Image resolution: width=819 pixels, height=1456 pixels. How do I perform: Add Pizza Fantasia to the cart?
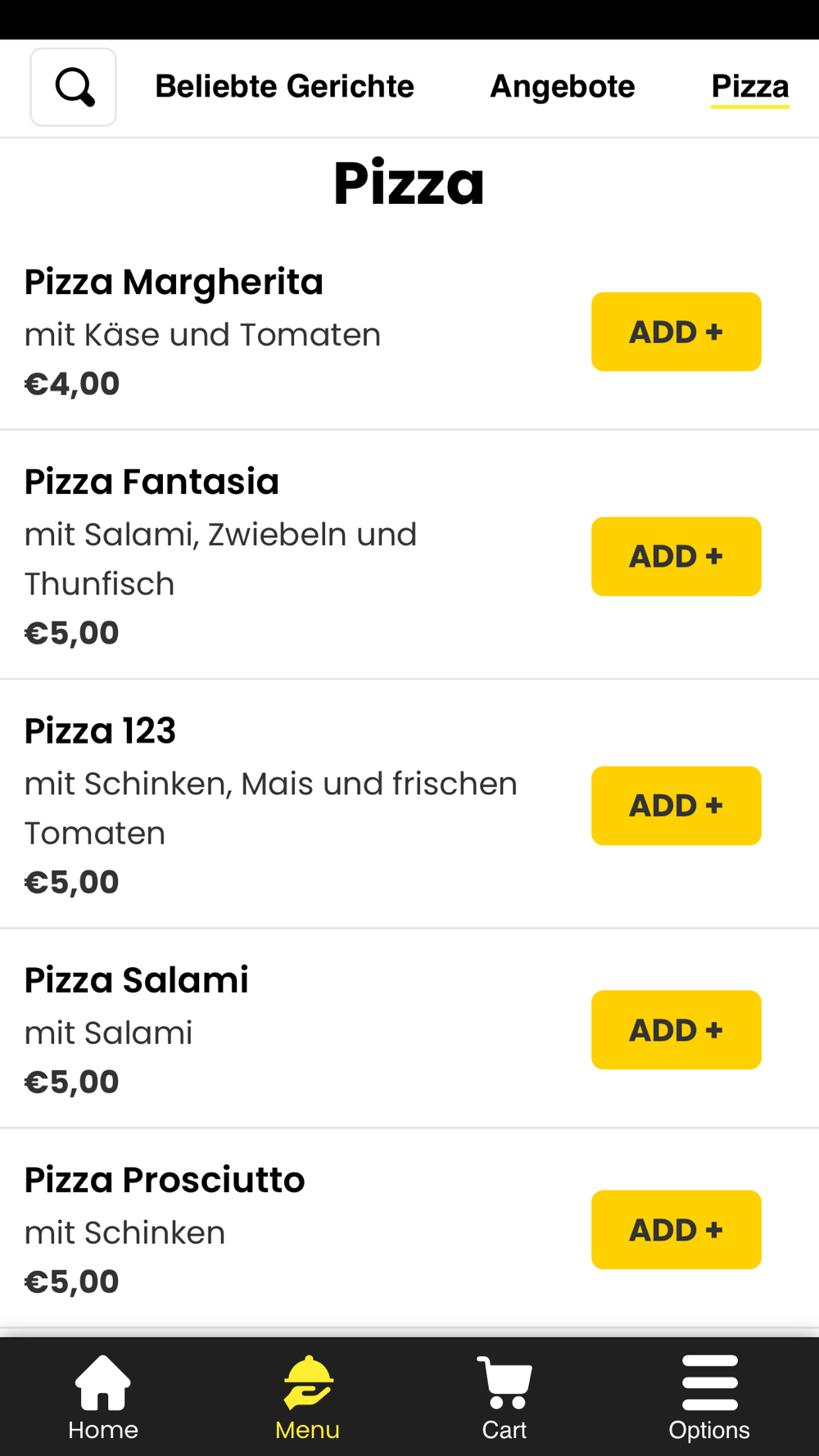point(676,557)
